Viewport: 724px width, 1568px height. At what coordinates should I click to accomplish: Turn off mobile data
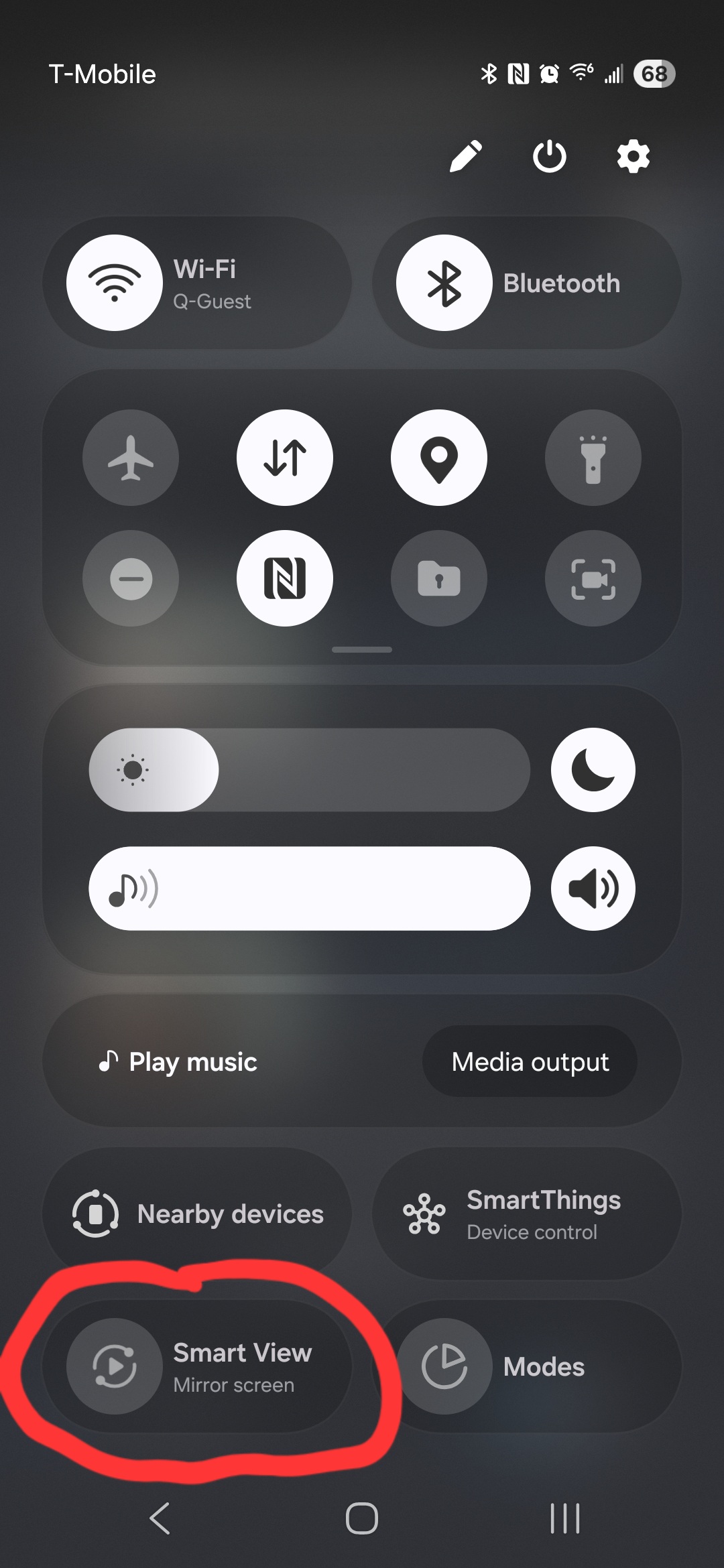coord(285,458)
